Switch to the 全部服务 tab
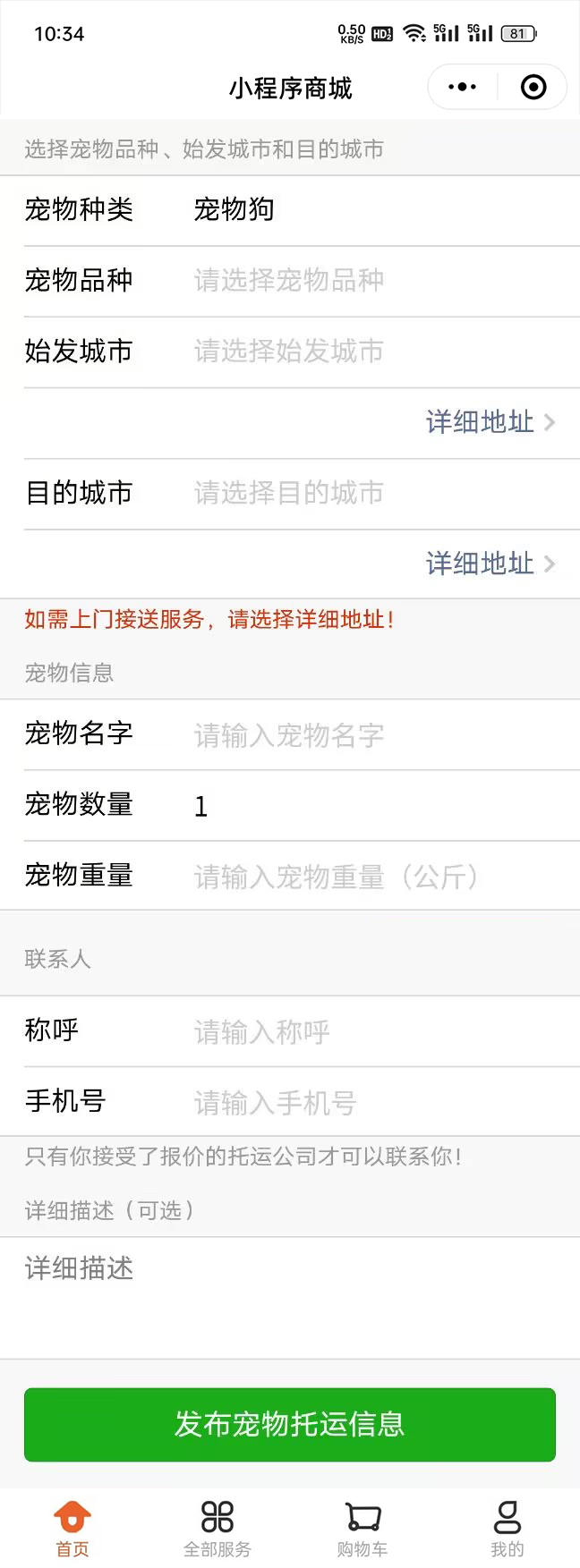The width and height of the screenshot is (580, 1568). (217, 1529)
